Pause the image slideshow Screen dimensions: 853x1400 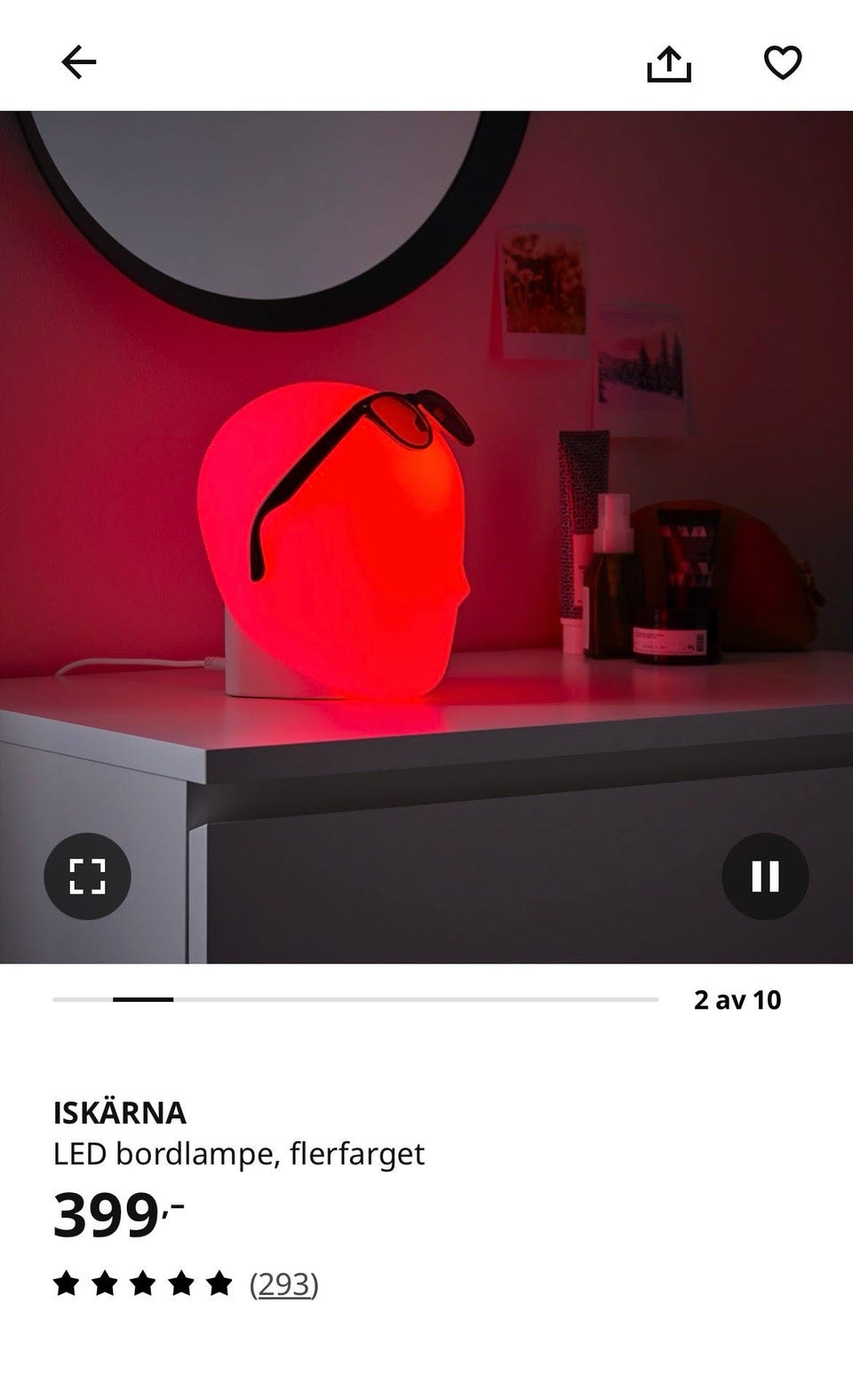pos(765,876)
